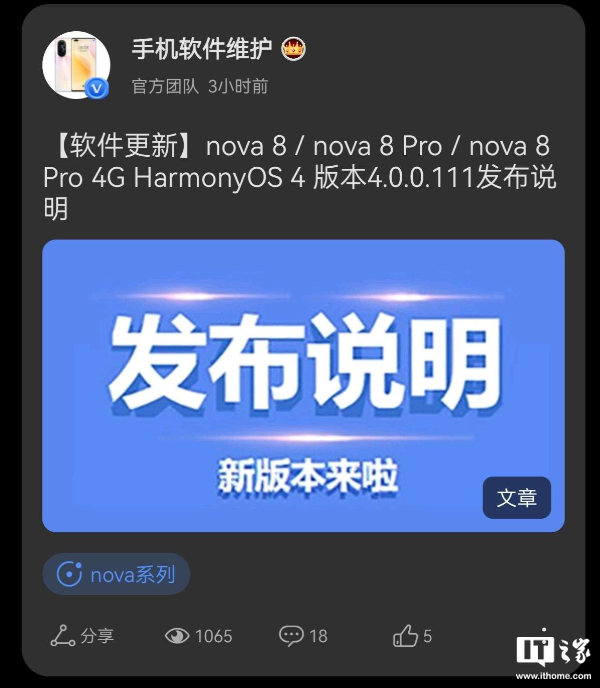This screenshot has height=688, width=600.
Task: Open the comments with 18 replies
Action: (x=303, y=636)
